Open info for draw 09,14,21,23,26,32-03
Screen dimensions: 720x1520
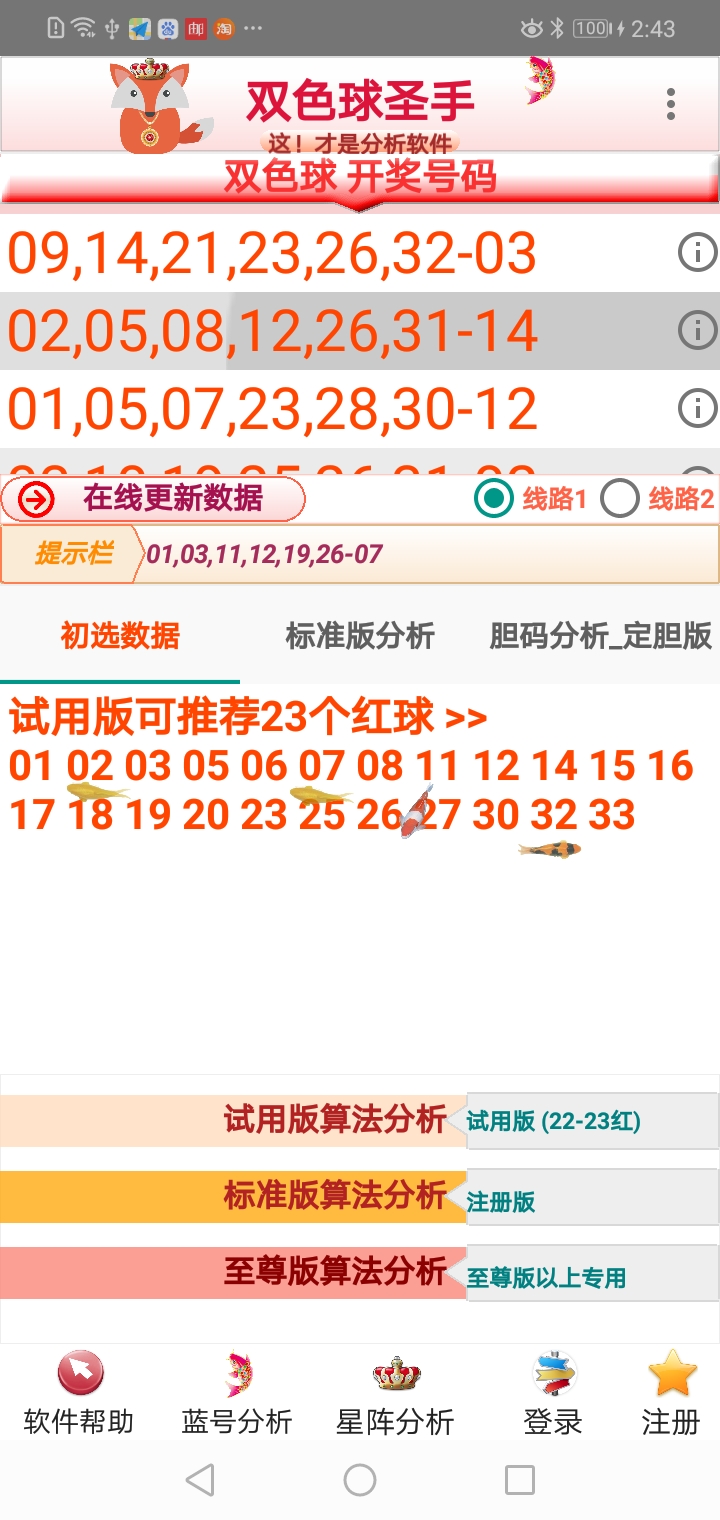pos(698,253)
